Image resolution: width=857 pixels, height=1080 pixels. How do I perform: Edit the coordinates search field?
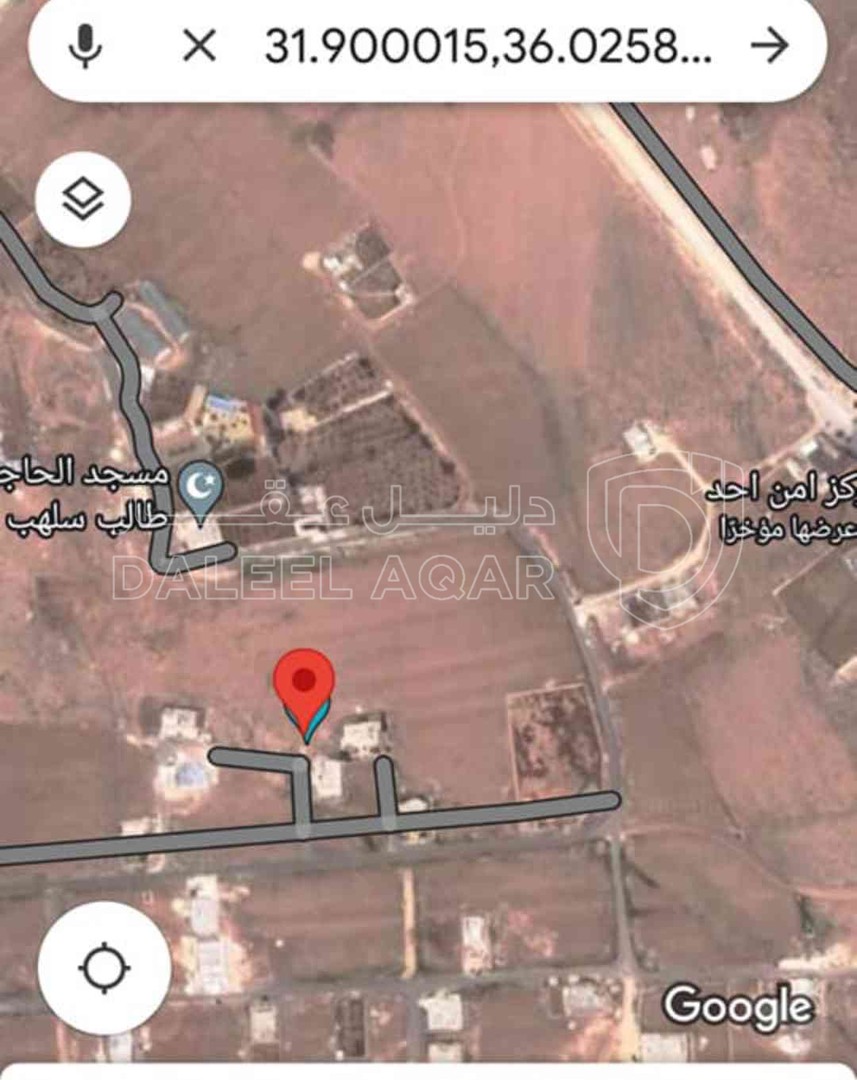[x=488, y=45]
